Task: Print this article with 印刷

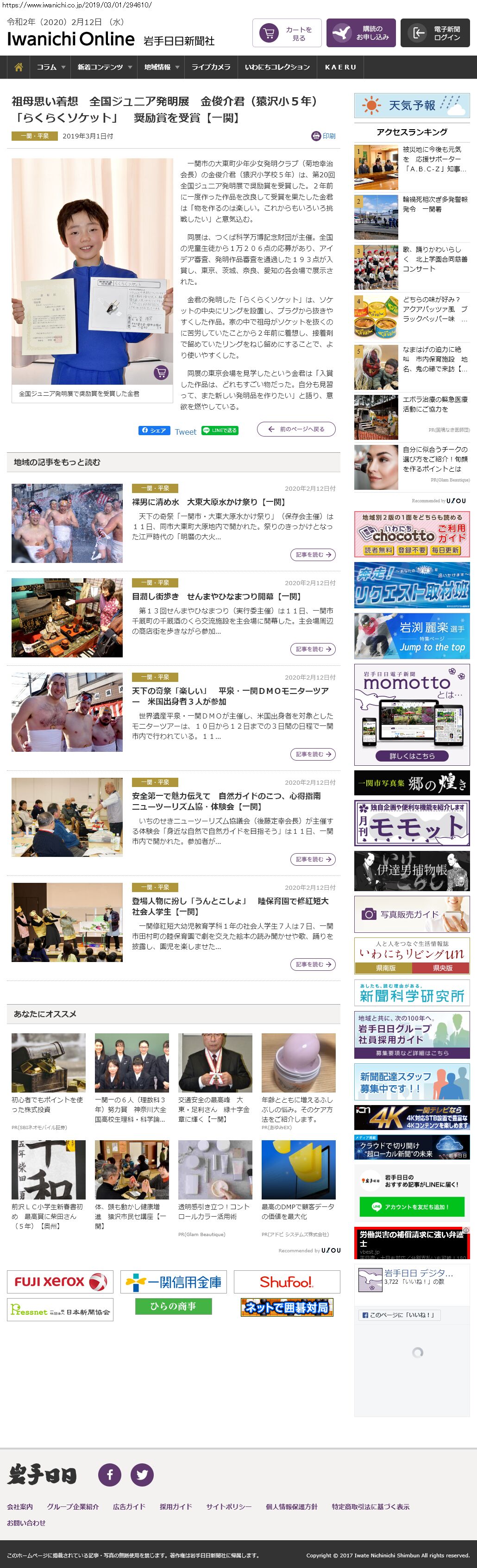Action: click(x=324, y=136)
